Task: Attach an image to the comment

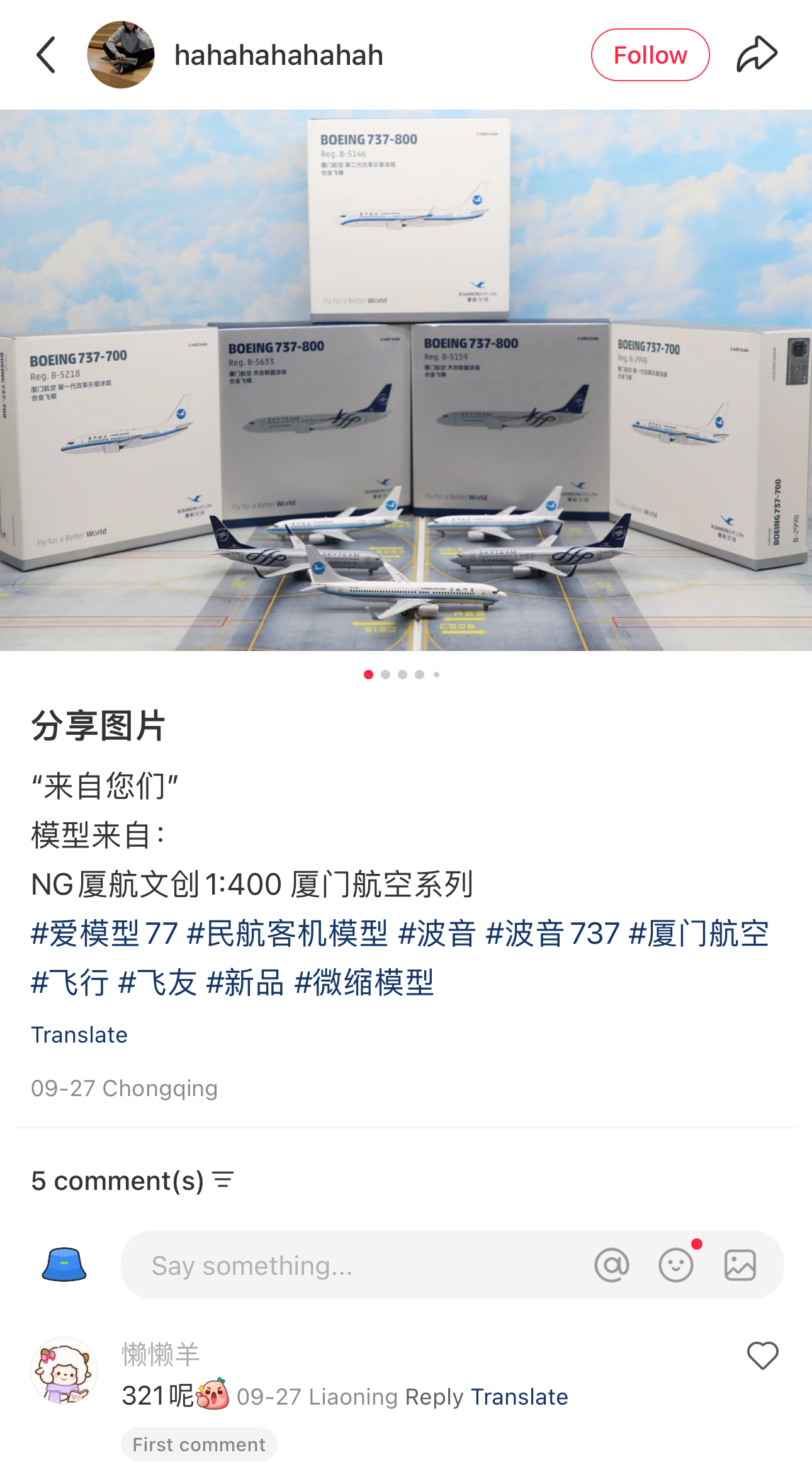Action: coord(740,1265)
